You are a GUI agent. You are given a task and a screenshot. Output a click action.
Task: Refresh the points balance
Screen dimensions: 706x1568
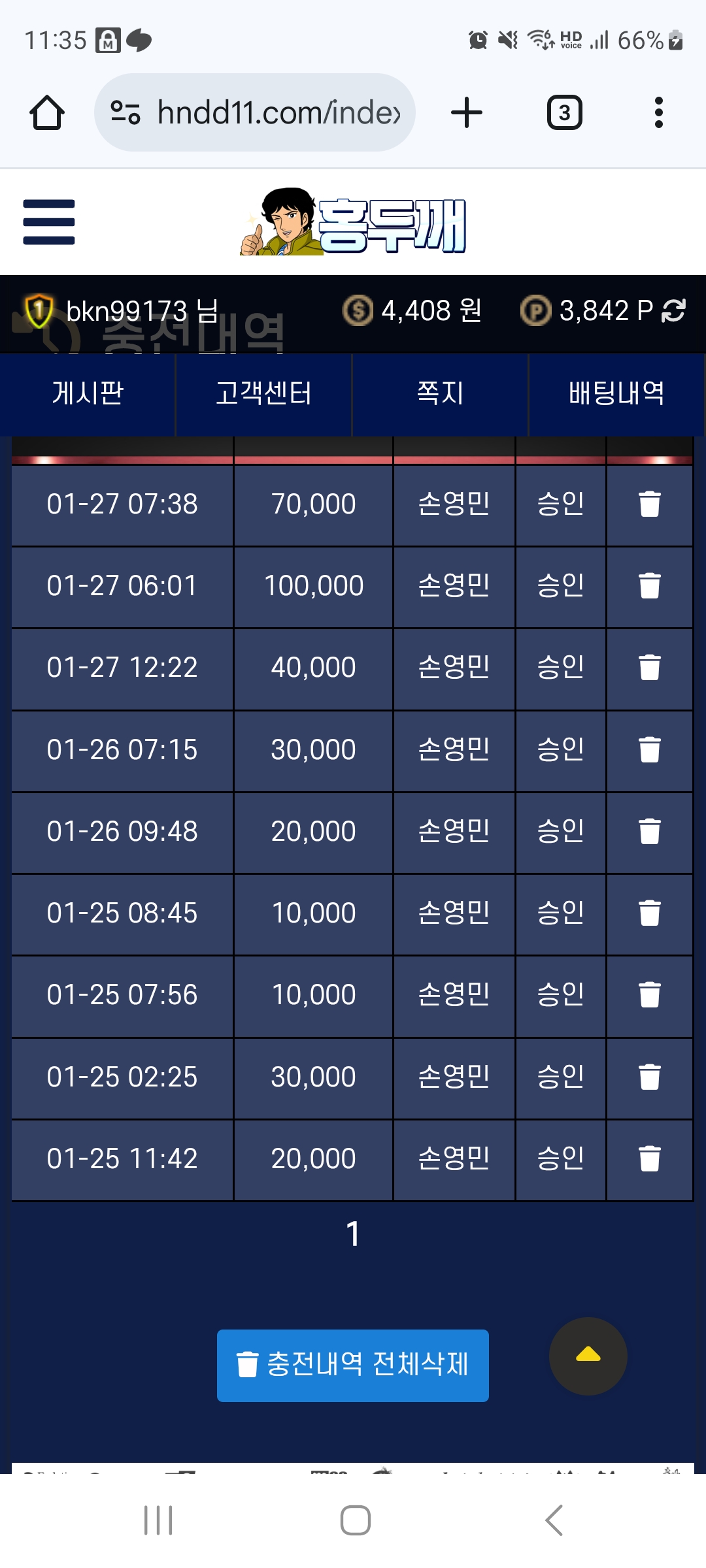(673, 310)
